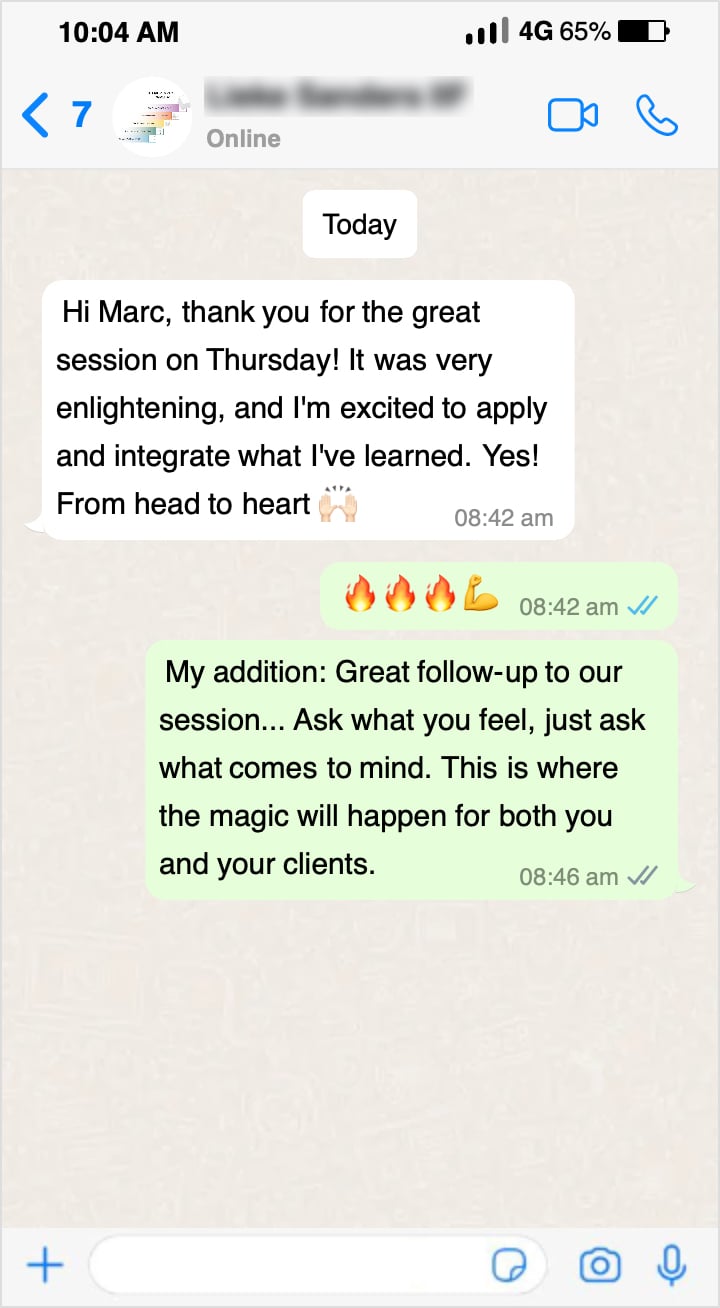Tap the microphone to record voice message
Viewport: 720px width, 1308px height.
pyautogui.click(x=671, y=1266)
